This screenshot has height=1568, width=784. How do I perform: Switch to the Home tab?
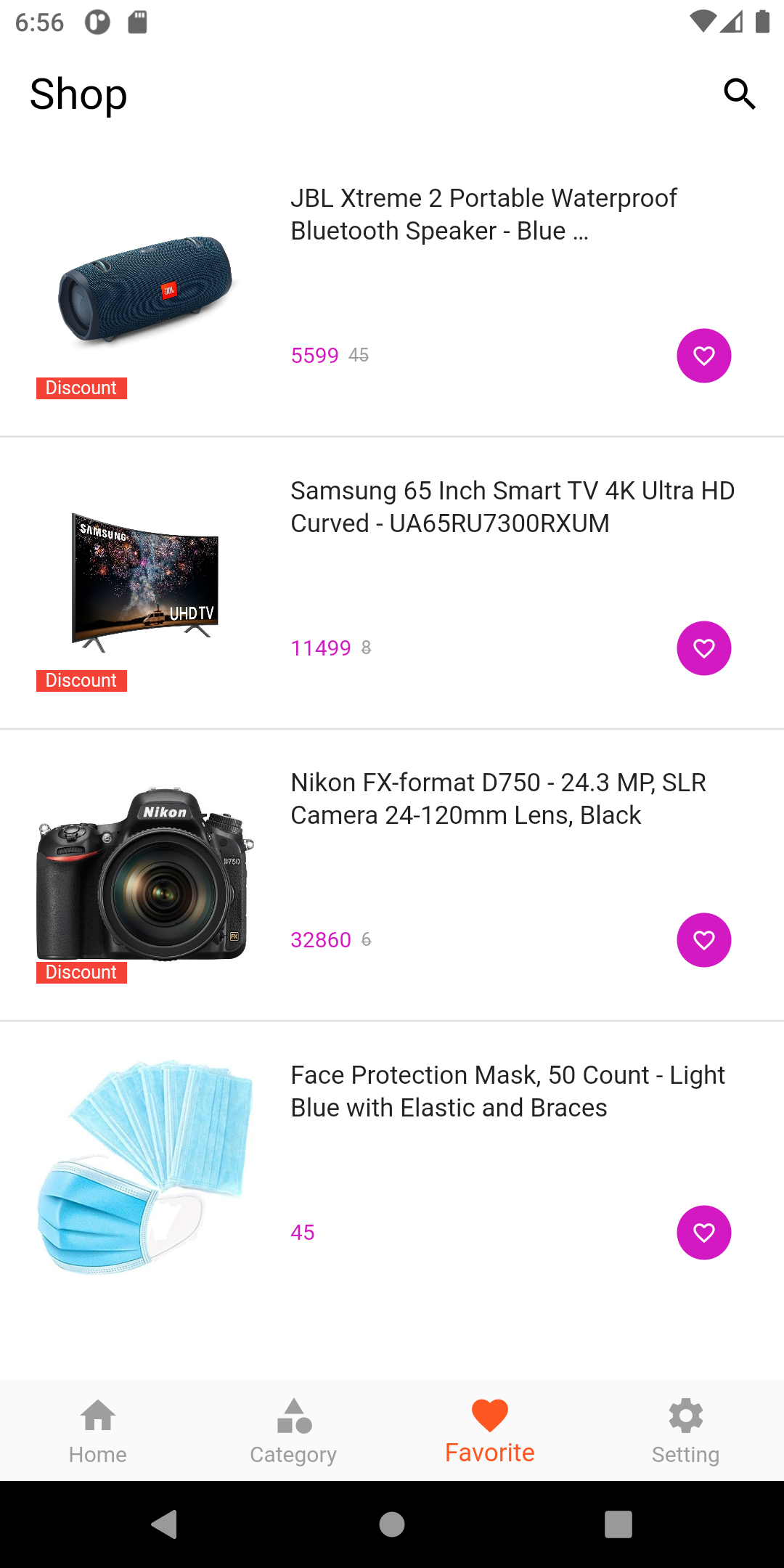pos(98,1430)
